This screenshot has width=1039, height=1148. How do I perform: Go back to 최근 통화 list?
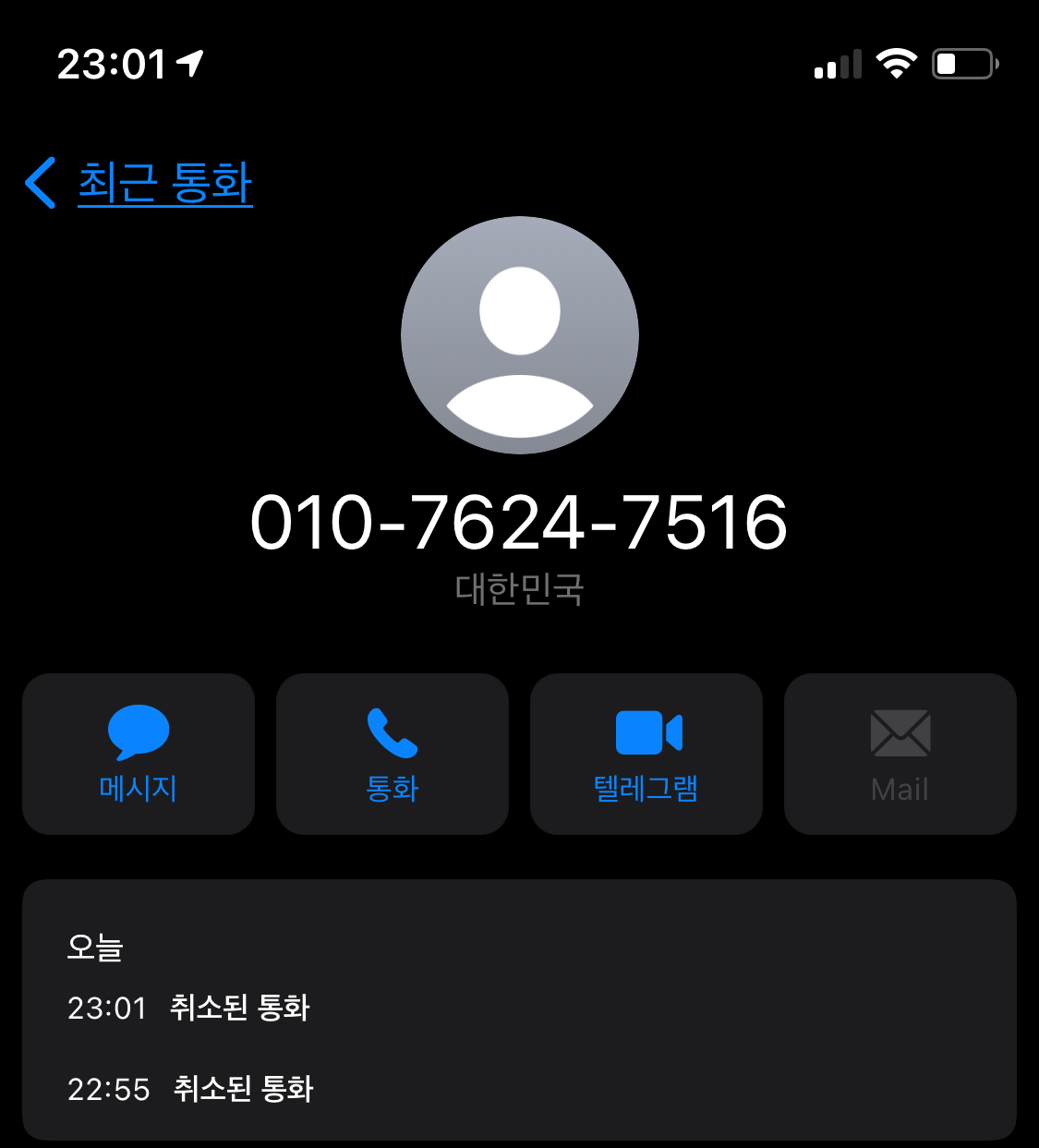(x=139, y=182)
